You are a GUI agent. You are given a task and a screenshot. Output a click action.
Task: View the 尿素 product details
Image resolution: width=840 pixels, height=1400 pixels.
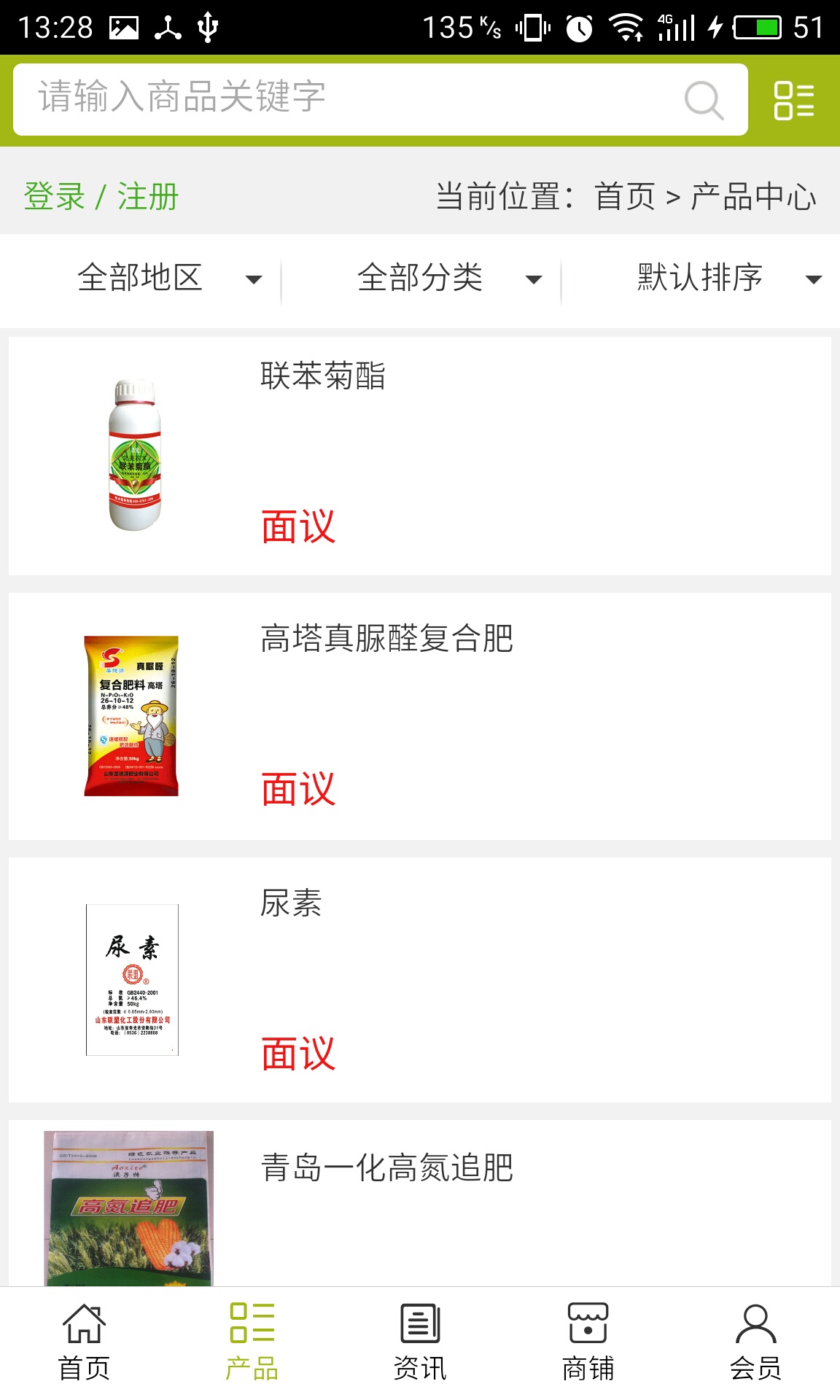pos(420,979)
